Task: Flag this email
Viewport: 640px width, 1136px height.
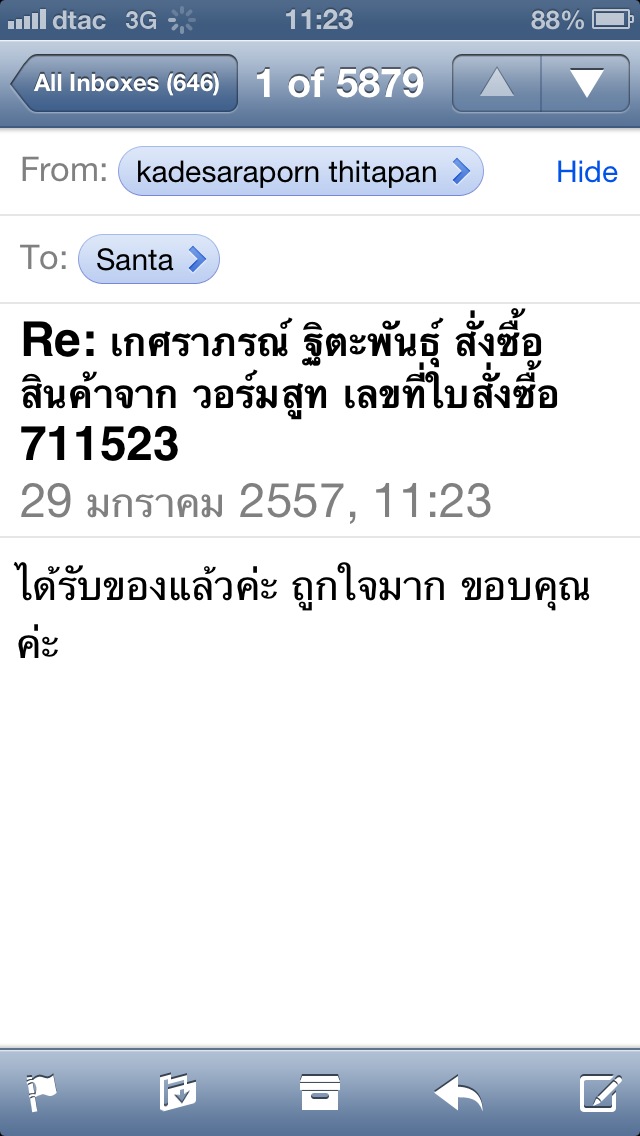Action: [42, 1093]
